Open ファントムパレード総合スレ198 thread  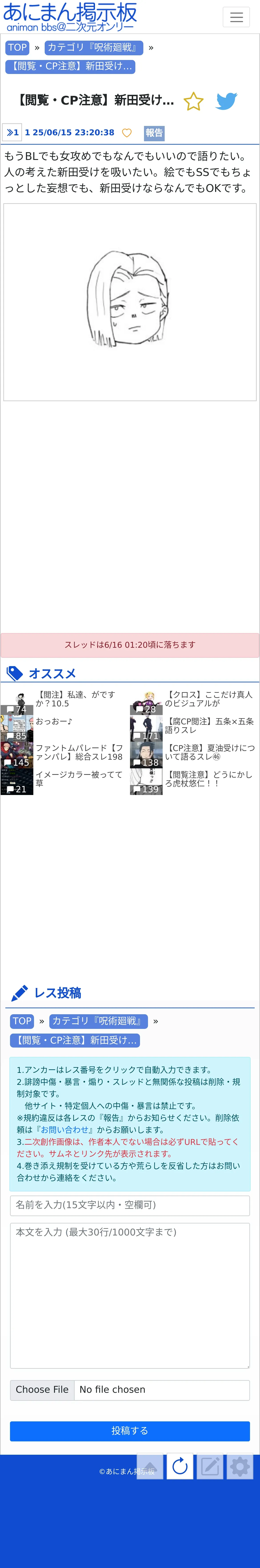coord(78,752)
